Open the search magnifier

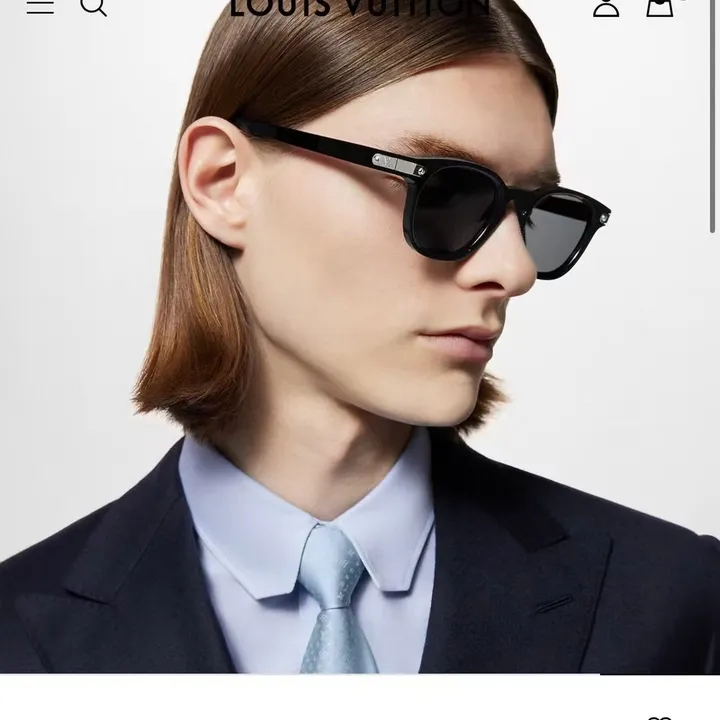coord(93,6)
